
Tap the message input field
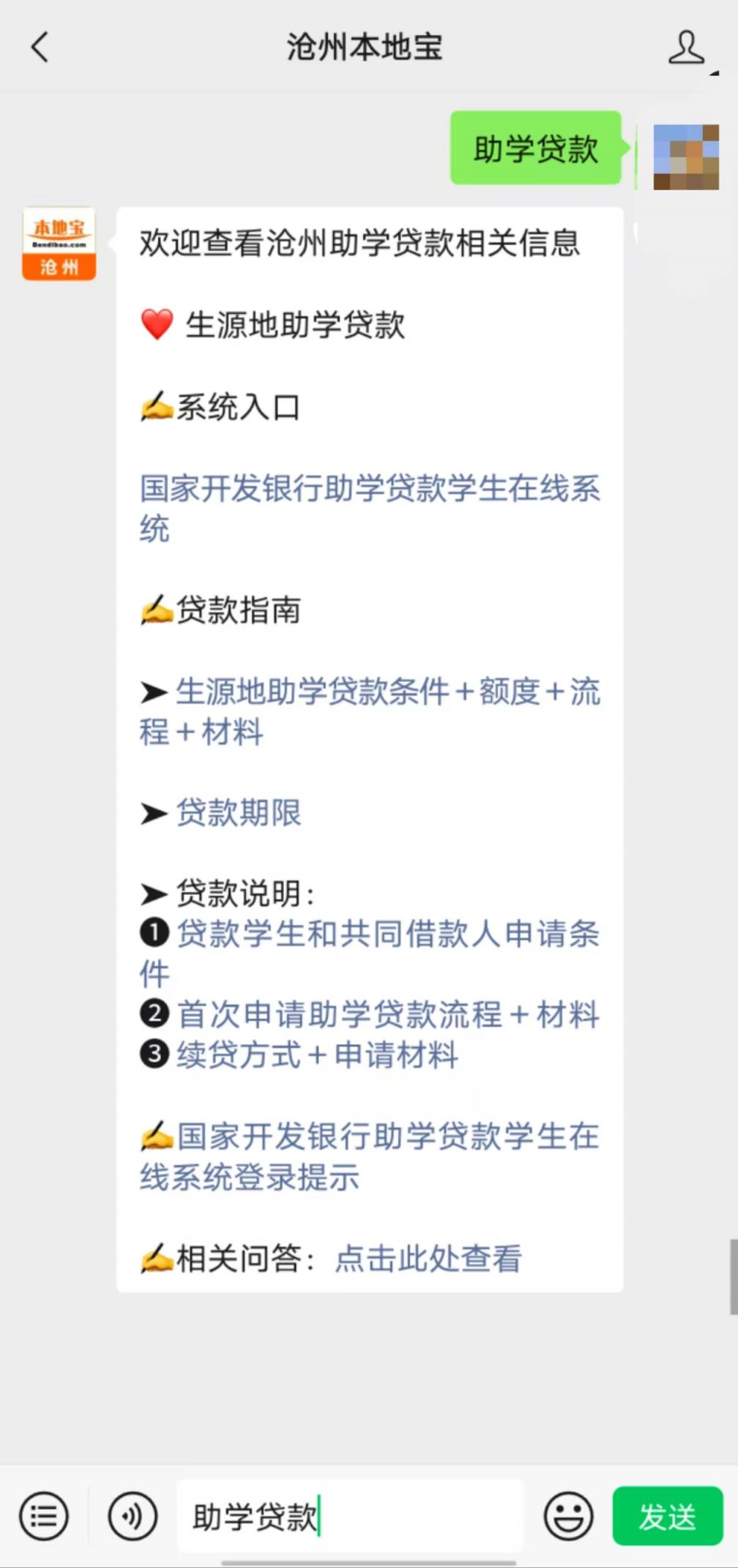click(x=350, y=1516)
